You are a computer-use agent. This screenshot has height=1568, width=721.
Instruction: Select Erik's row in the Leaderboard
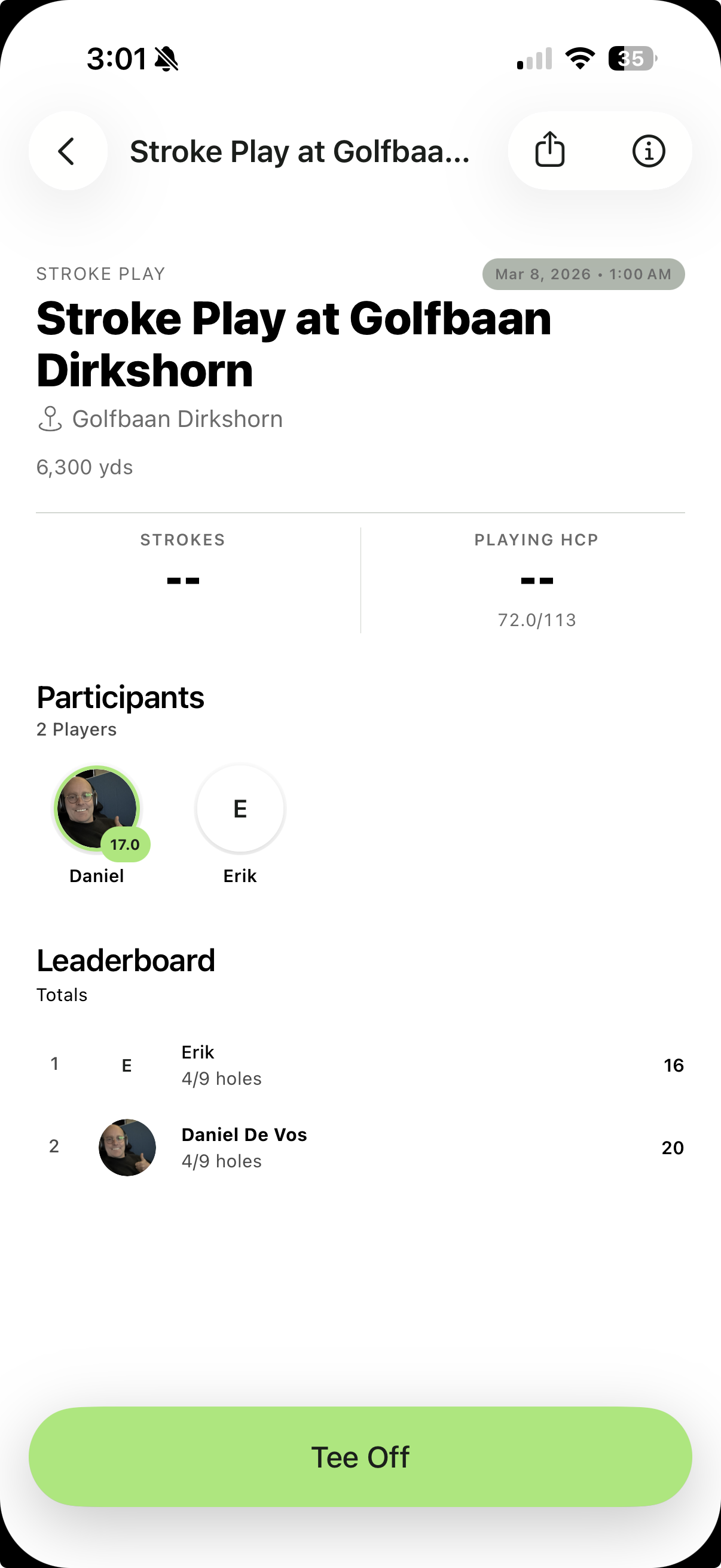click(x=360, y=1064)
